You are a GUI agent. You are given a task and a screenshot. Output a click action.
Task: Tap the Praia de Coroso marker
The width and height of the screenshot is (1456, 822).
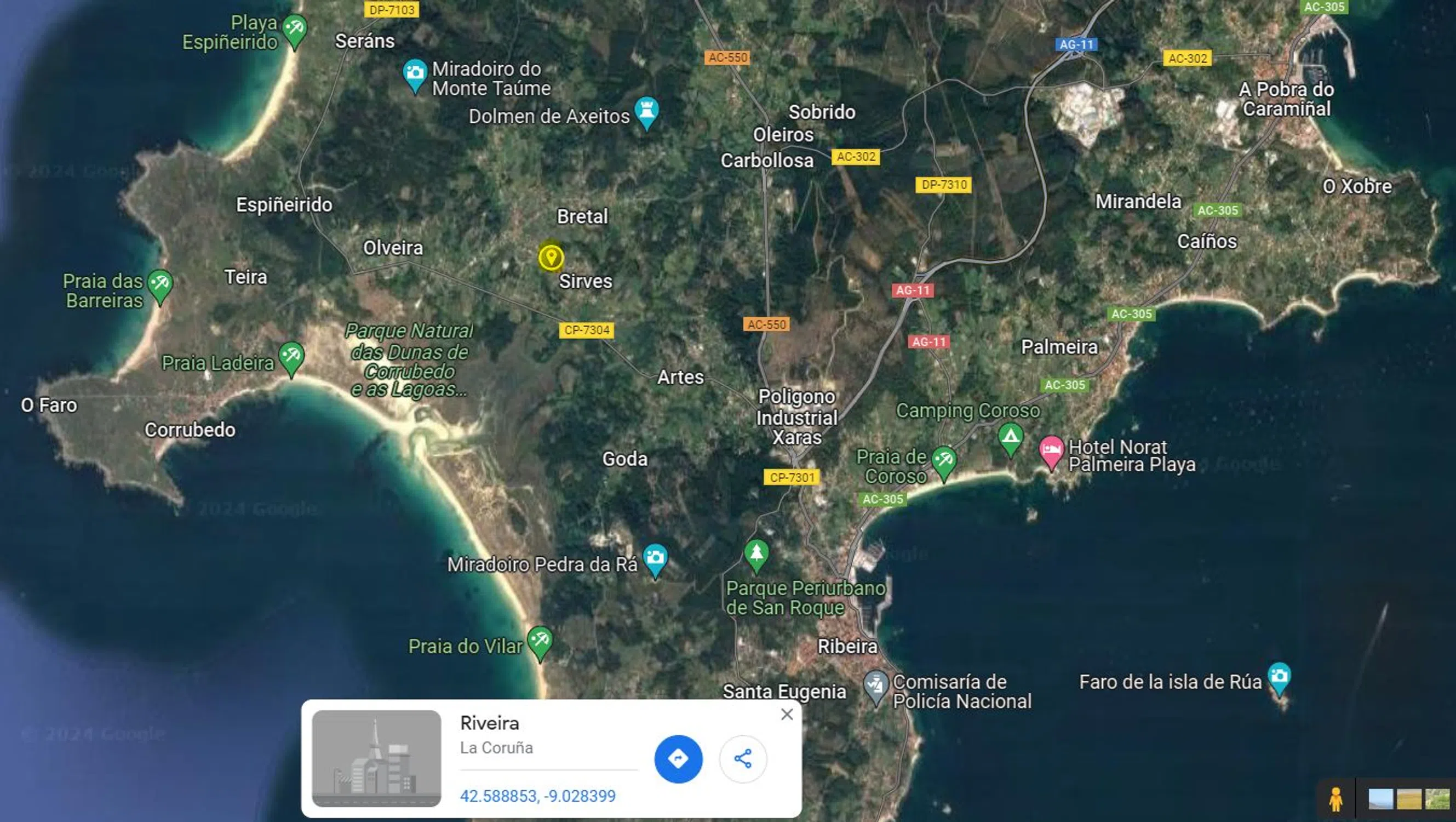pyautogui.click(x=943, y=461)
